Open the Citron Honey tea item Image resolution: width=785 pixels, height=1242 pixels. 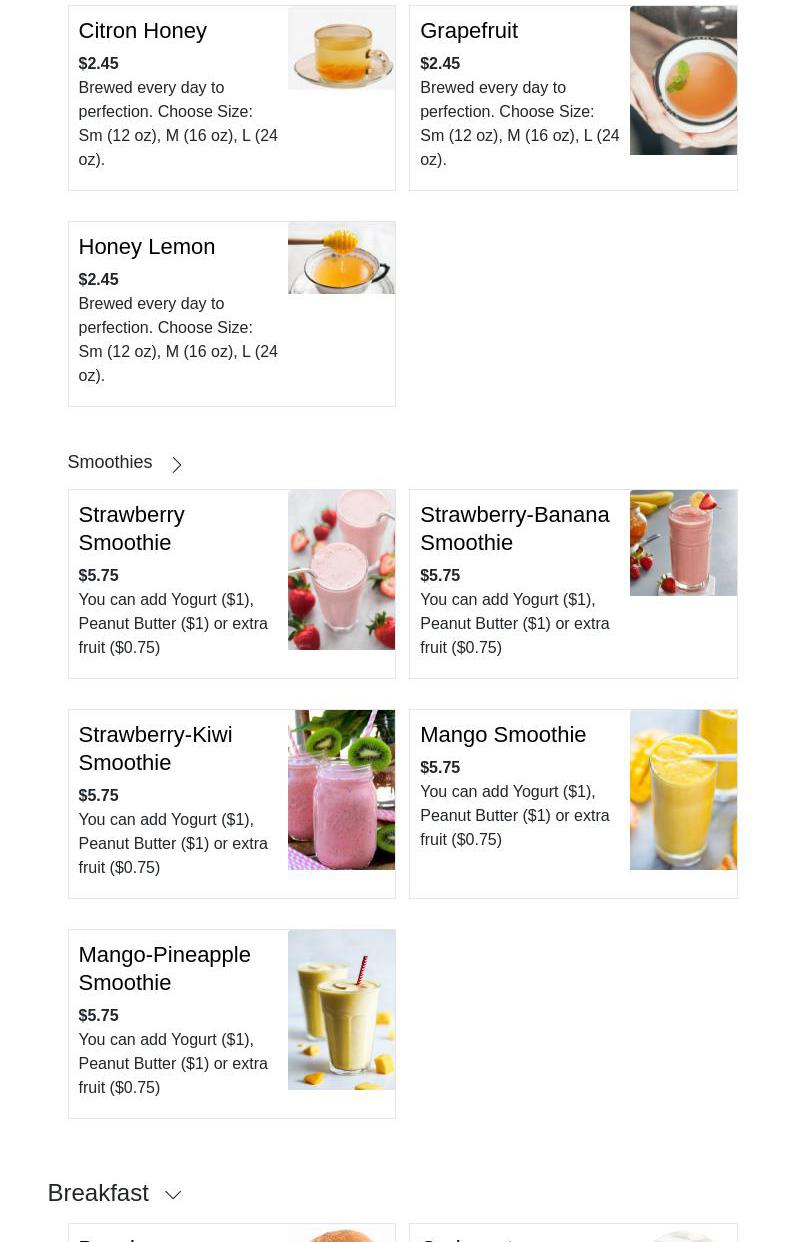(231, 98)
